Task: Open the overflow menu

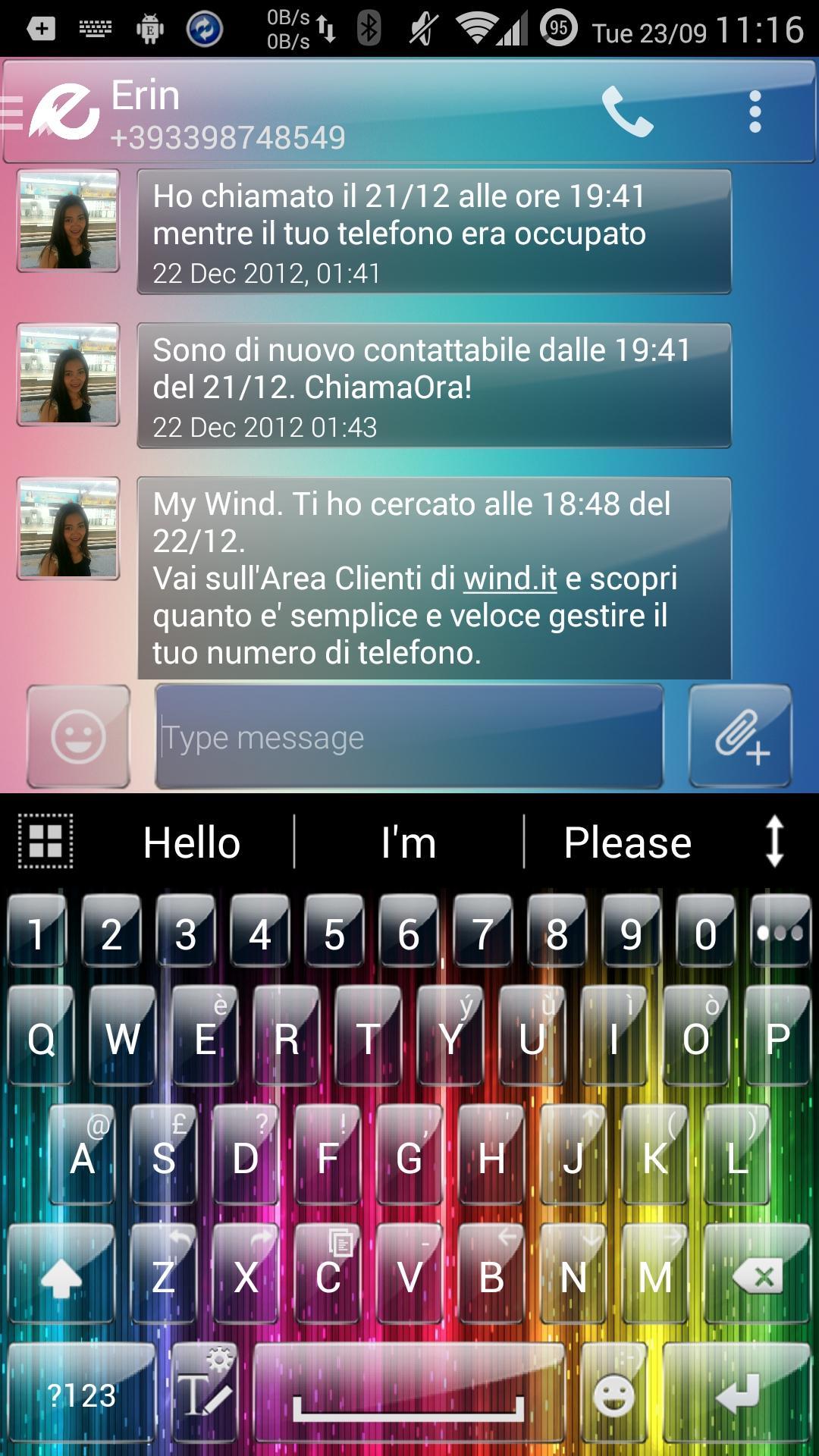Action: pyautogui.click(x=754, y=112)
